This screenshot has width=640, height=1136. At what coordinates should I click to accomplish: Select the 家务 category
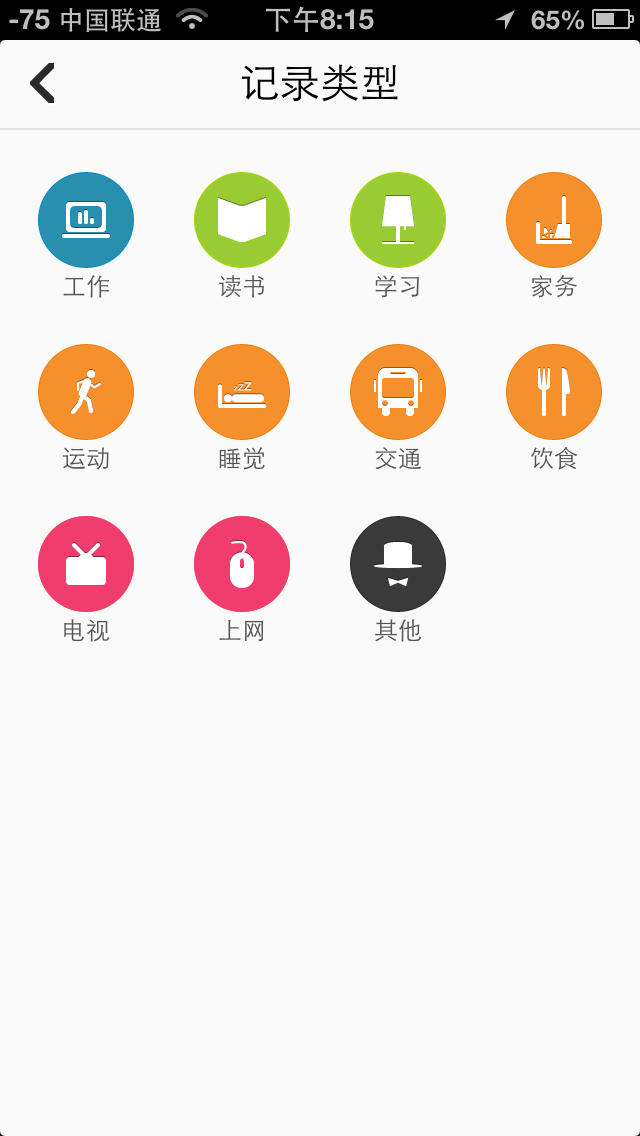coord(554,220)
